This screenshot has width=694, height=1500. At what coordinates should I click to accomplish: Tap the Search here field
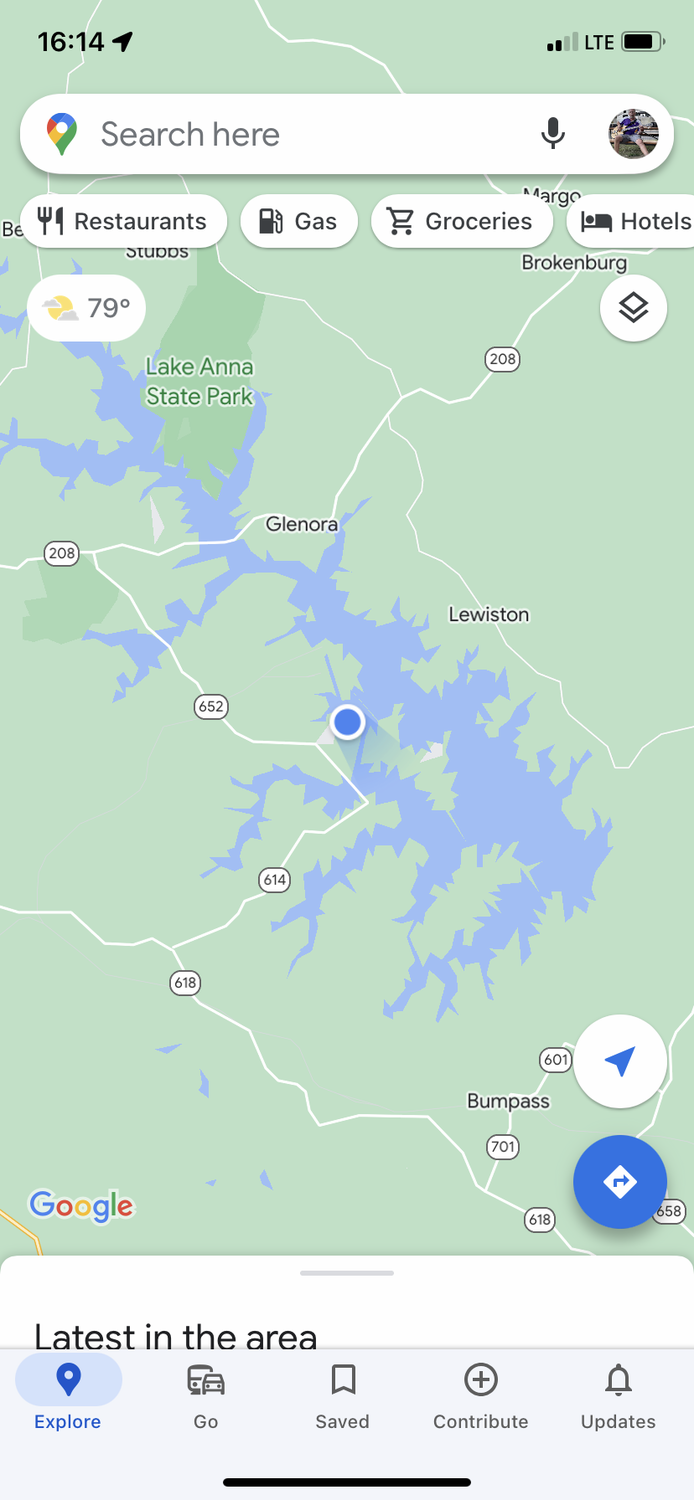click(x=300, y=134)
